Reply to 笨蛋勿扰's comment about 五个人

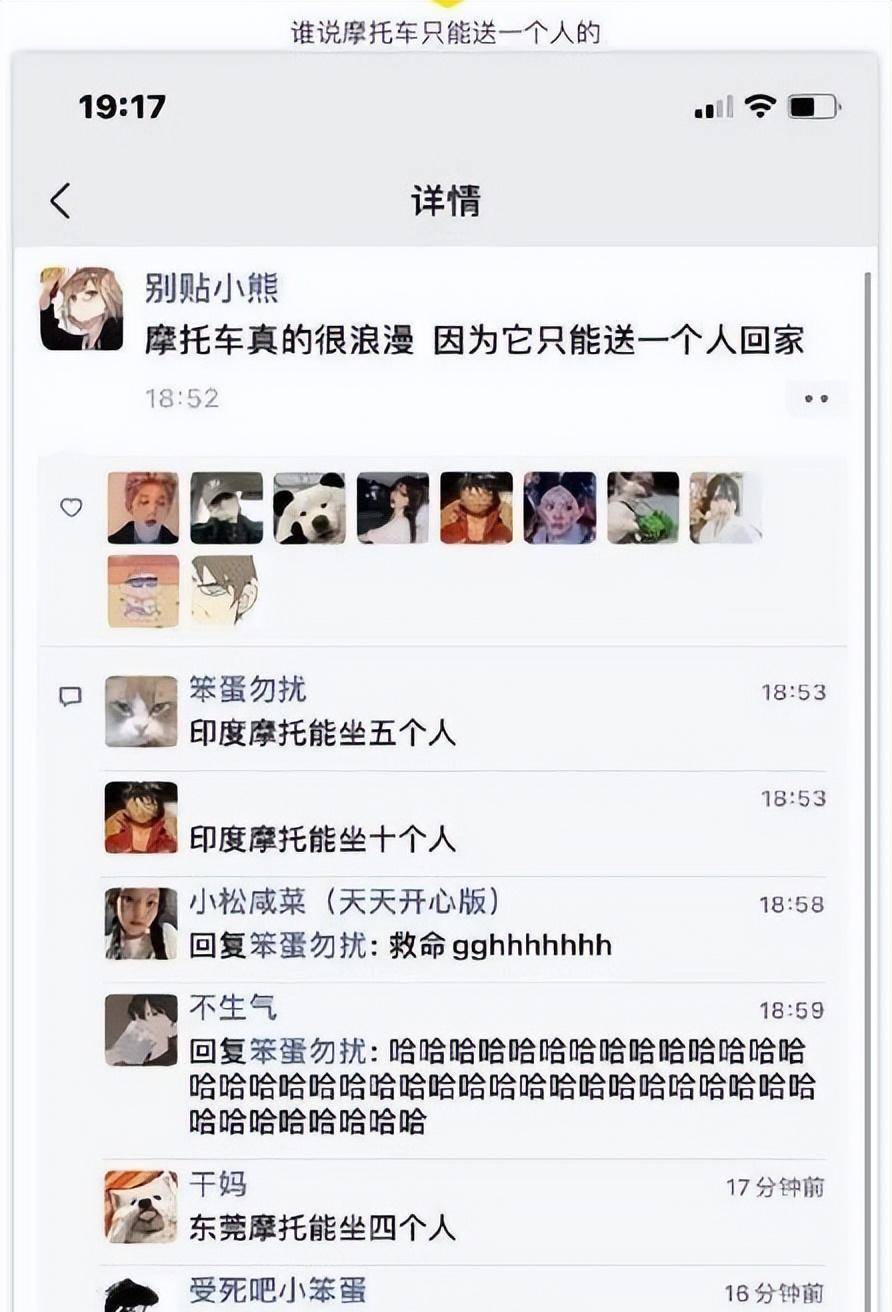[x=322, y=734]
